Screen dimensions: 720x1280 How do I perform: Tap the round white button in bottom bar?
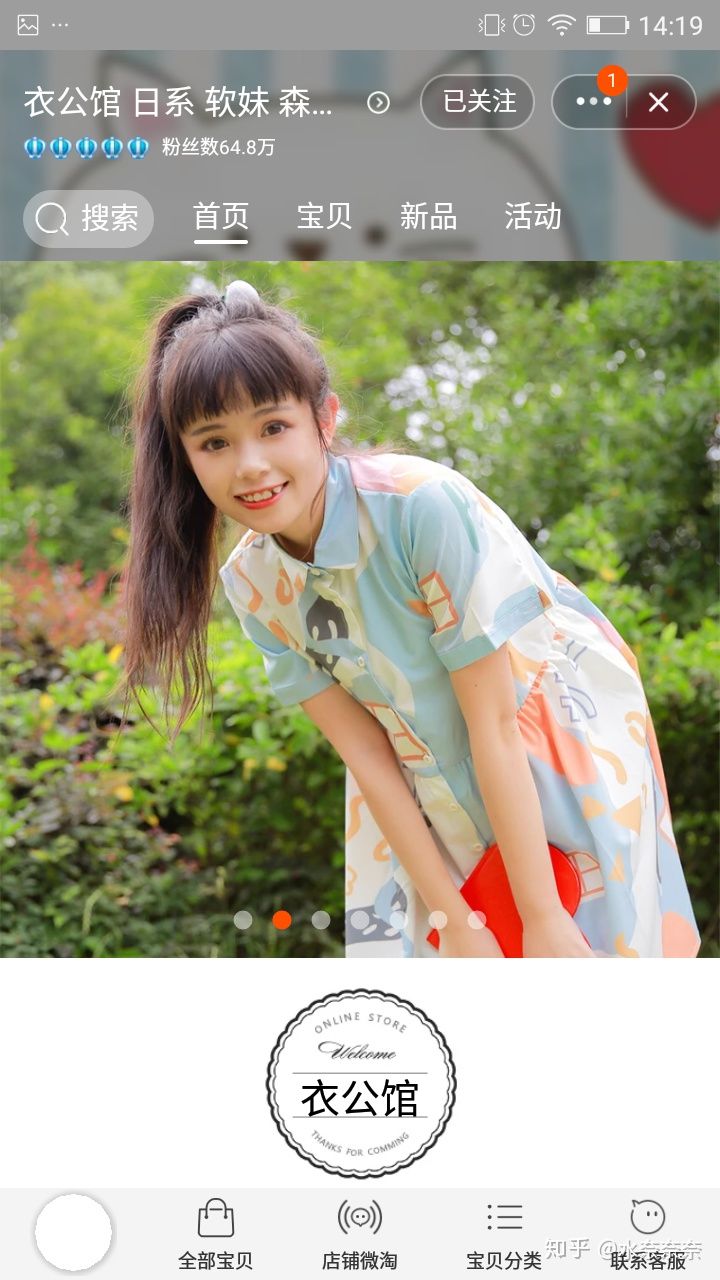[73, 1232]
